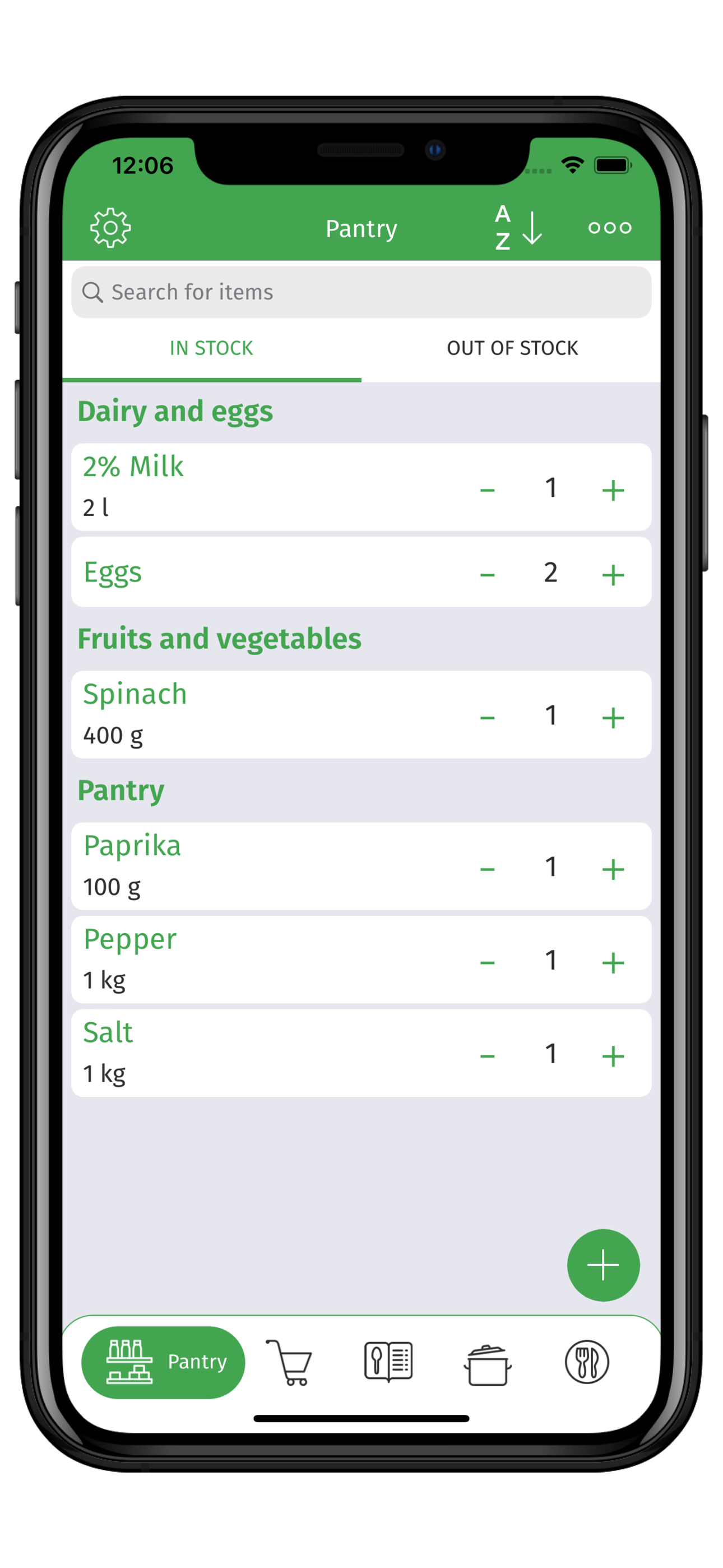Open the shopping cart tab
723x1568 pixels.
pyautogui.click(x=289, y=1362)
